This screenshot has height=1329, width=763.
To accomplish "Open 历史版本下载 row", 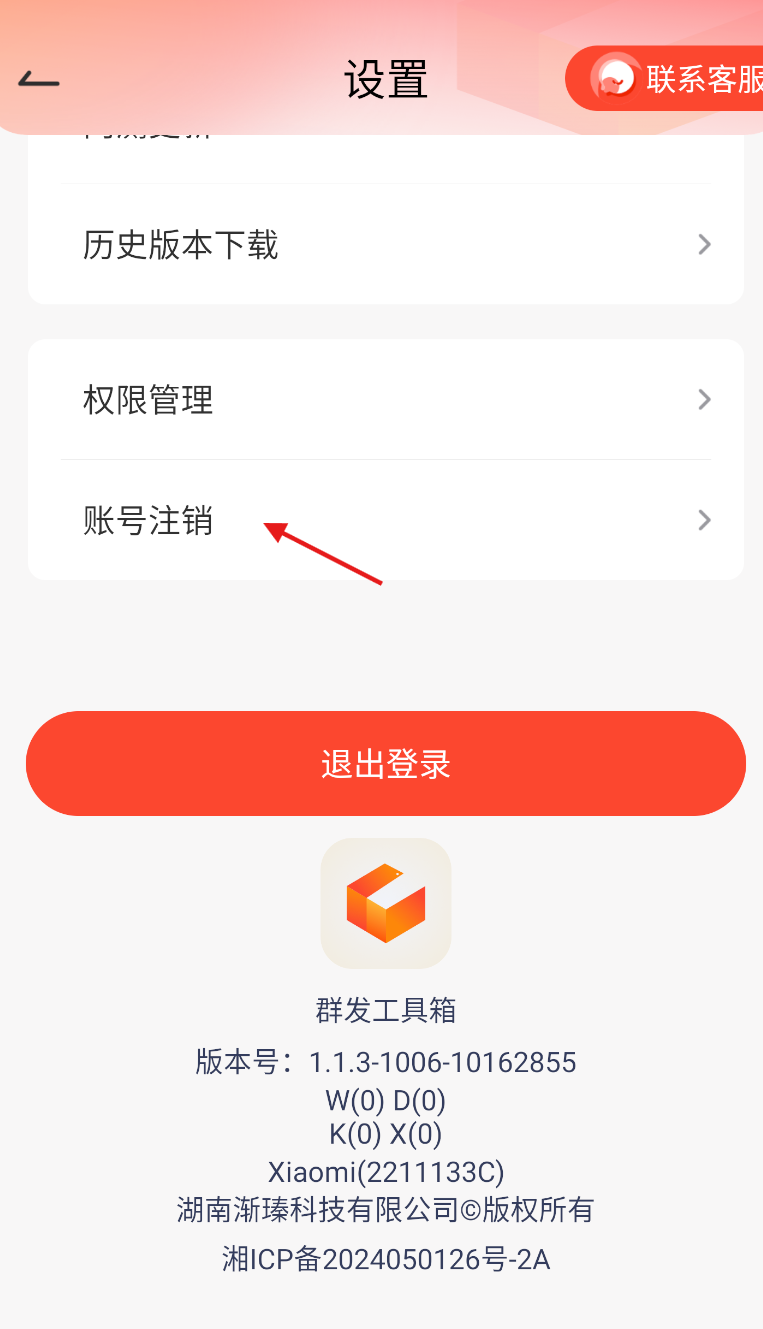I will click(x=385, y=245).
